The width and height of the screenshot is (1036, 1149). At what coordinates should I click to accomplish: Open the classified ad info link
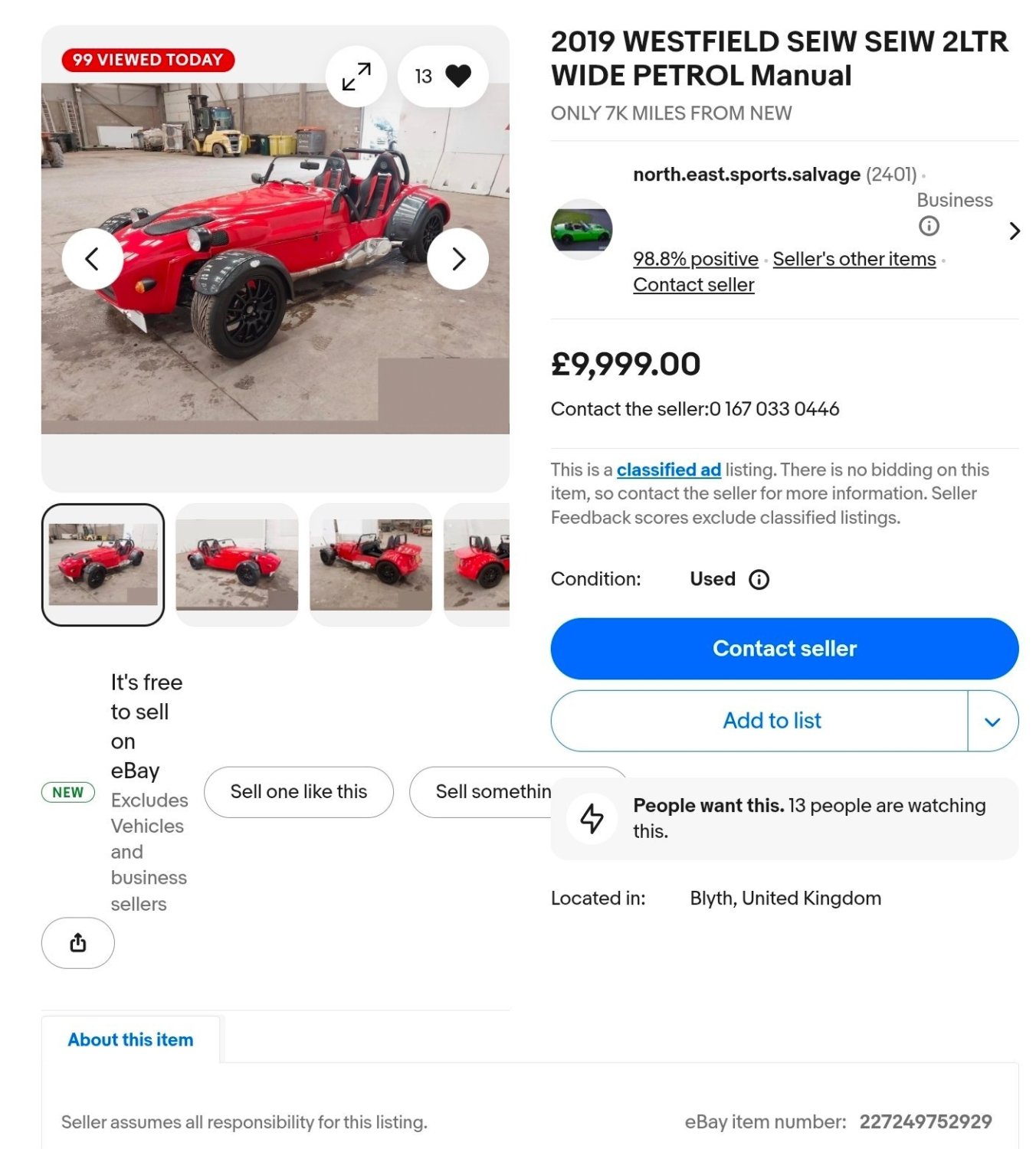(x=668, y=470)
